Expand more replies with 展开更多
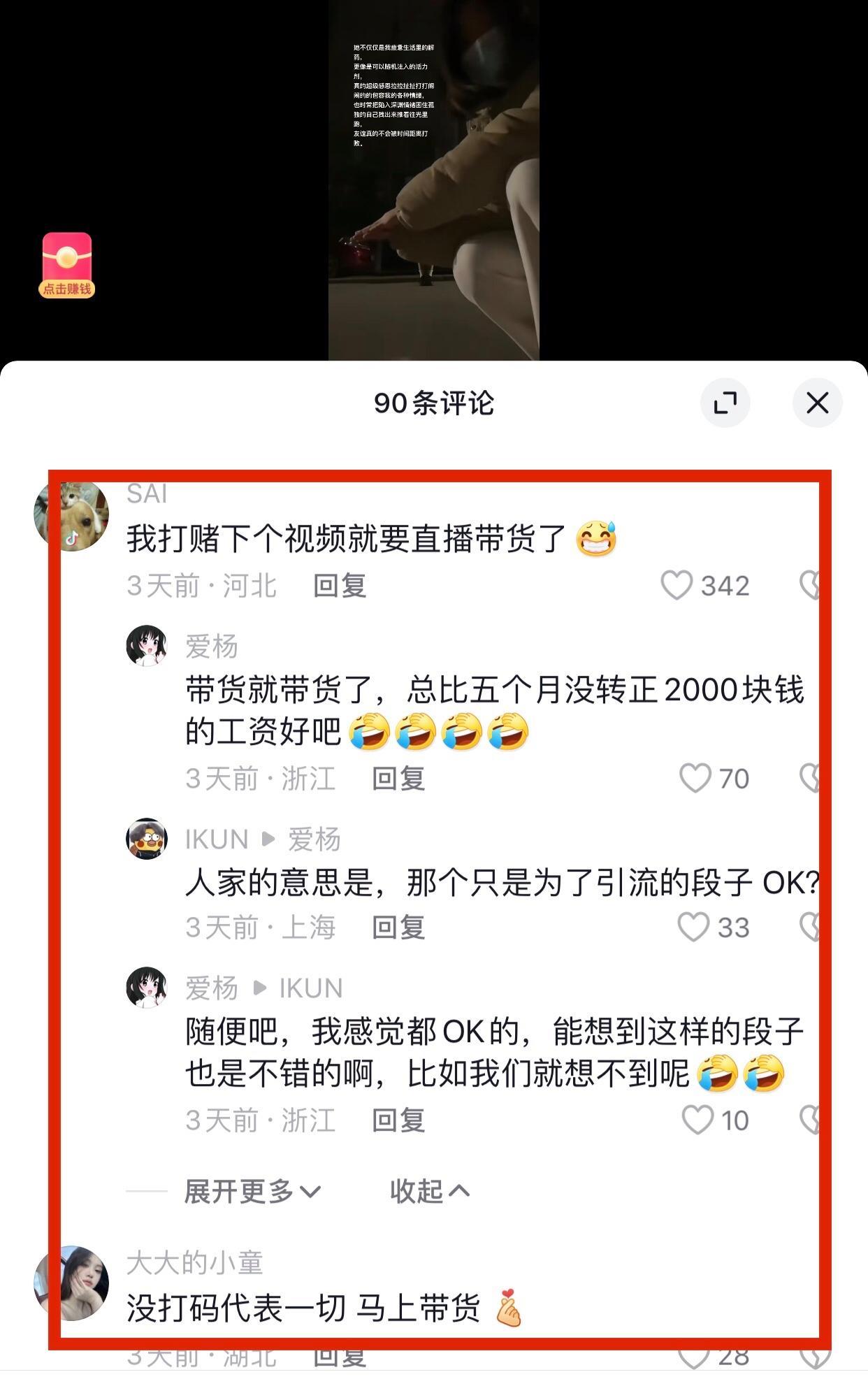Image resolution: width=868 pixels, height=1379 pixels. tap(252, 1191)
